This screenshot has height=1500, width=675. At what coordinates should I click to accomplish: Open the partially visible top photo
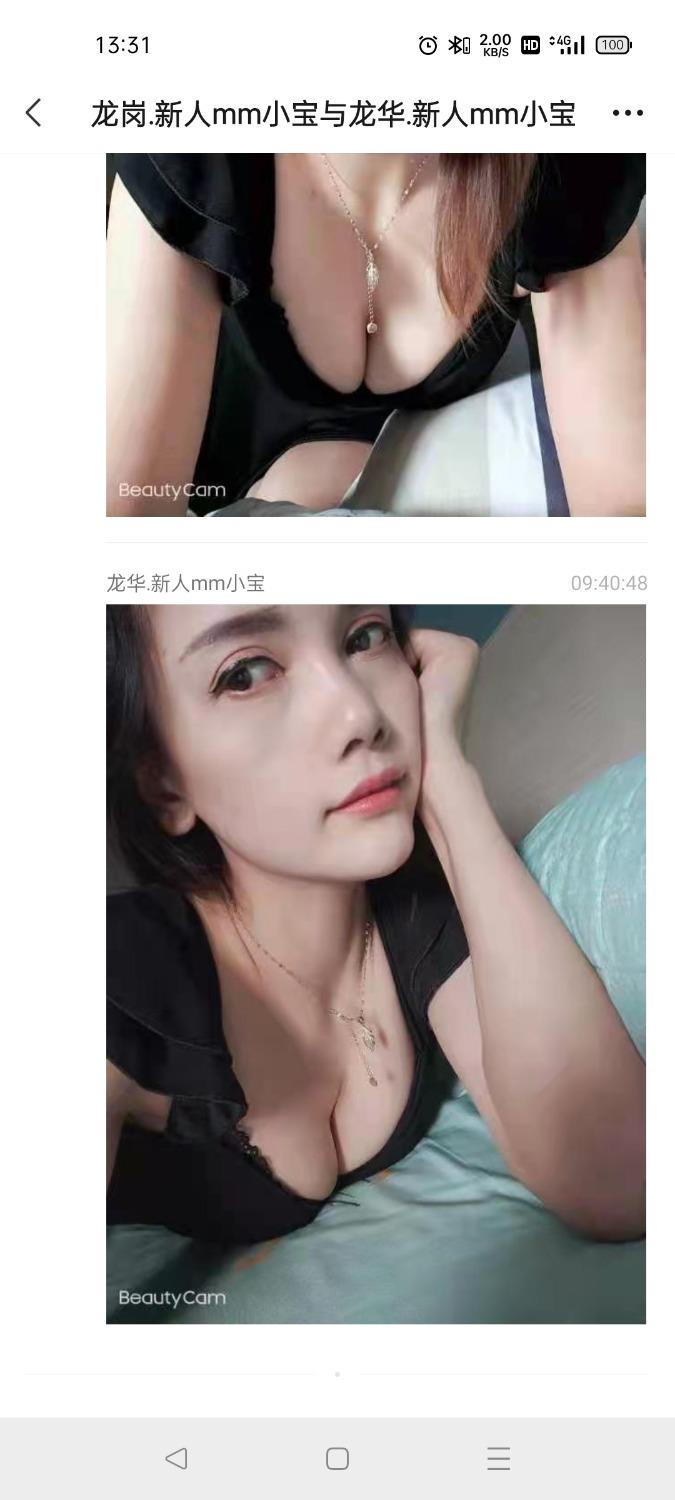[376, 335]
